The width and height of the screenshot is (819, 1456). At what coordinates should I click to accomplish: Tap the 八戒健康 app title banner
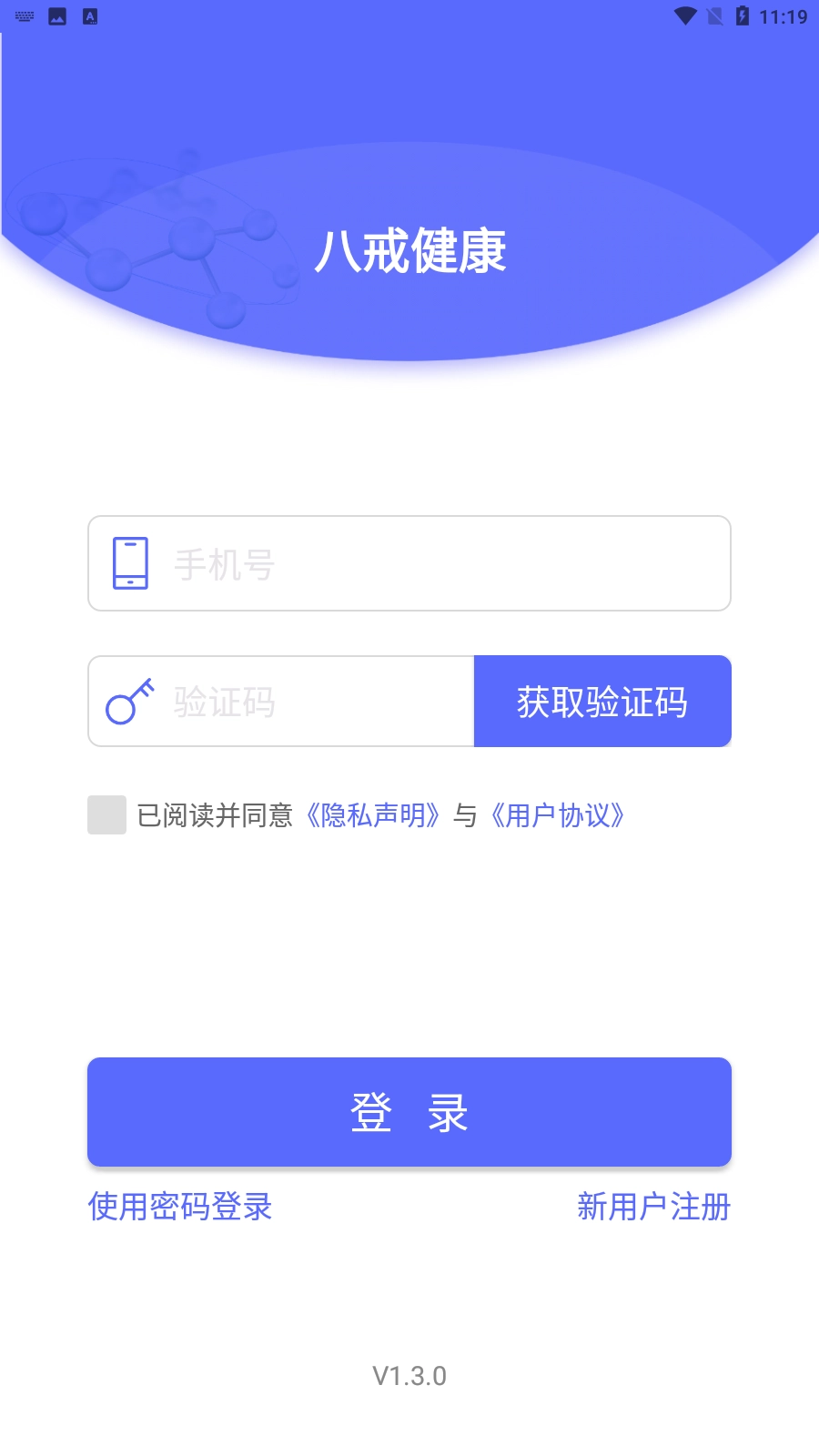coord(409,250)
